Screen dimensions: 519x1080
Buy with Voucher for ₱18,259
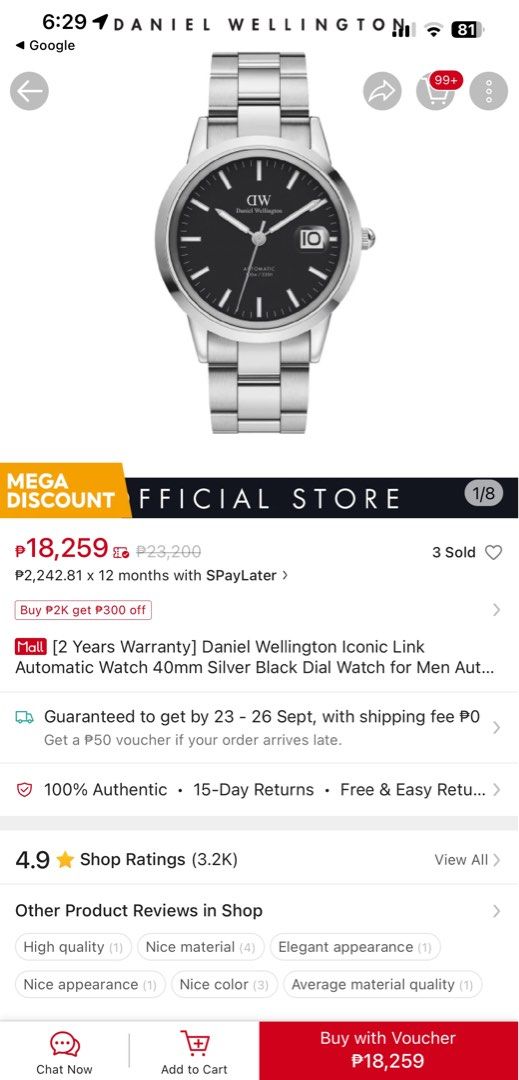point(389,1050)
